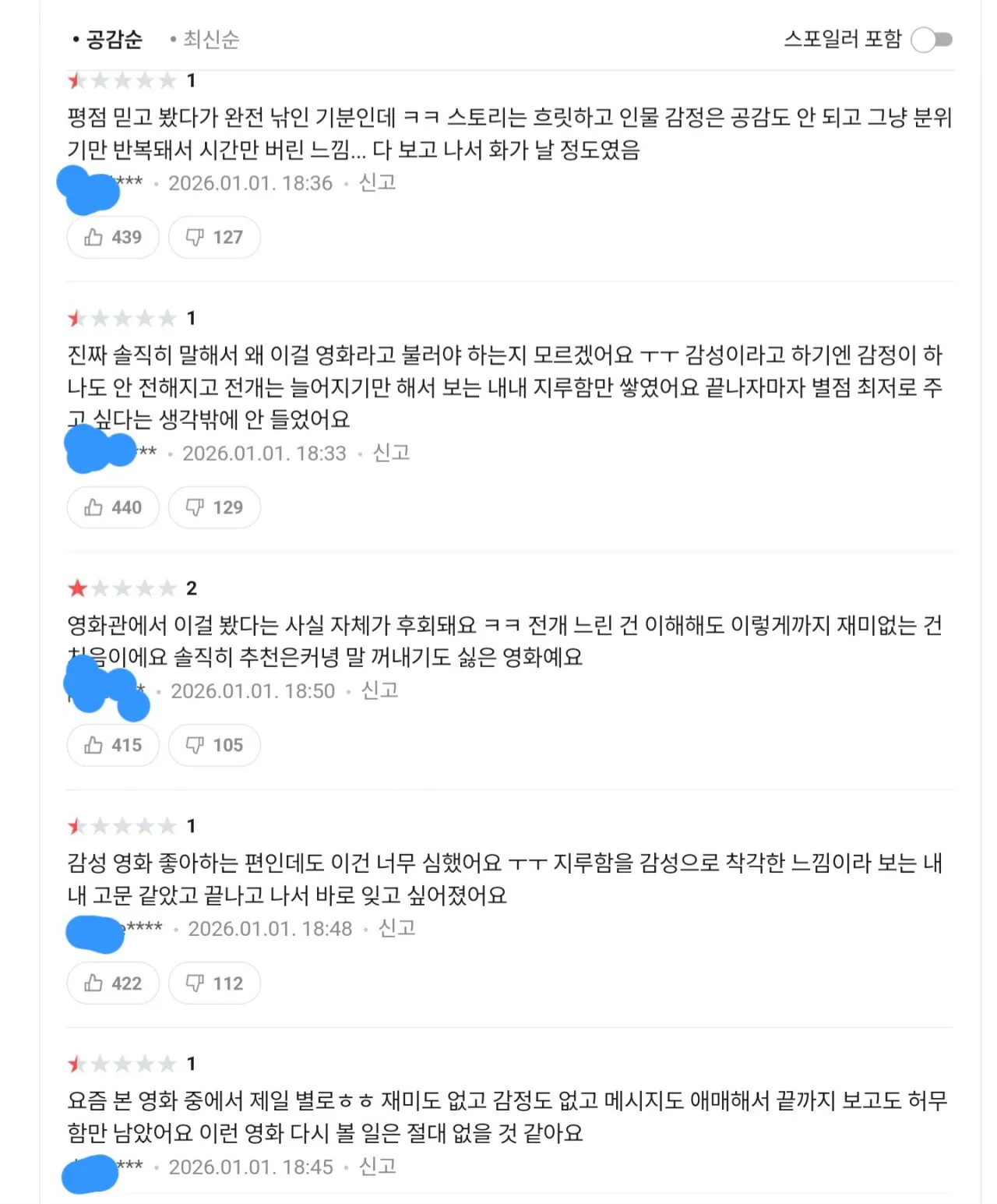The height and width of the screenshot is (1204, 997).
Task: Dislike the review with 129 dislikes
Action: tap(214, 507)
